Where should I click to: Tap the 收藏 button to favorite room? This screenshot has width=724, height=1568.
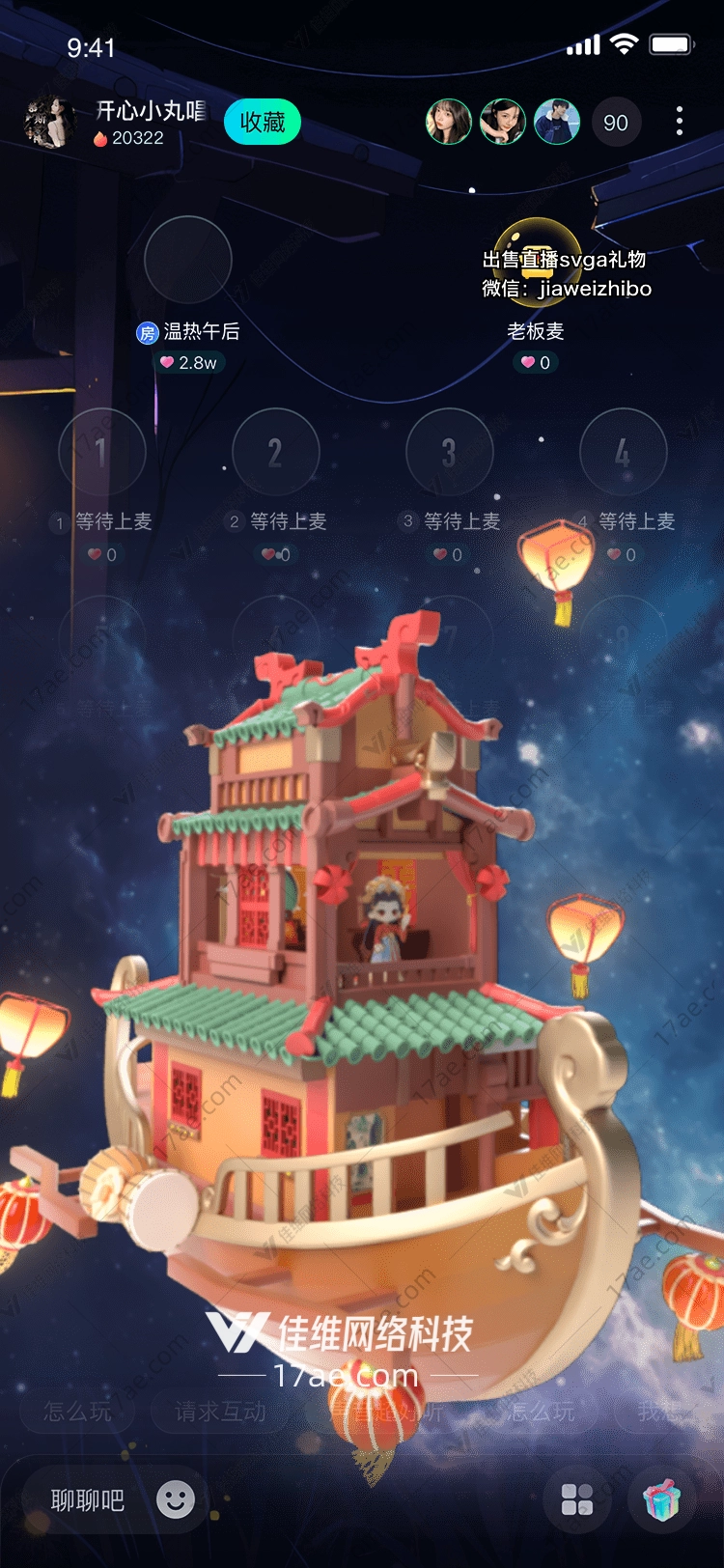pyautogui.click(x=263, y=123)
